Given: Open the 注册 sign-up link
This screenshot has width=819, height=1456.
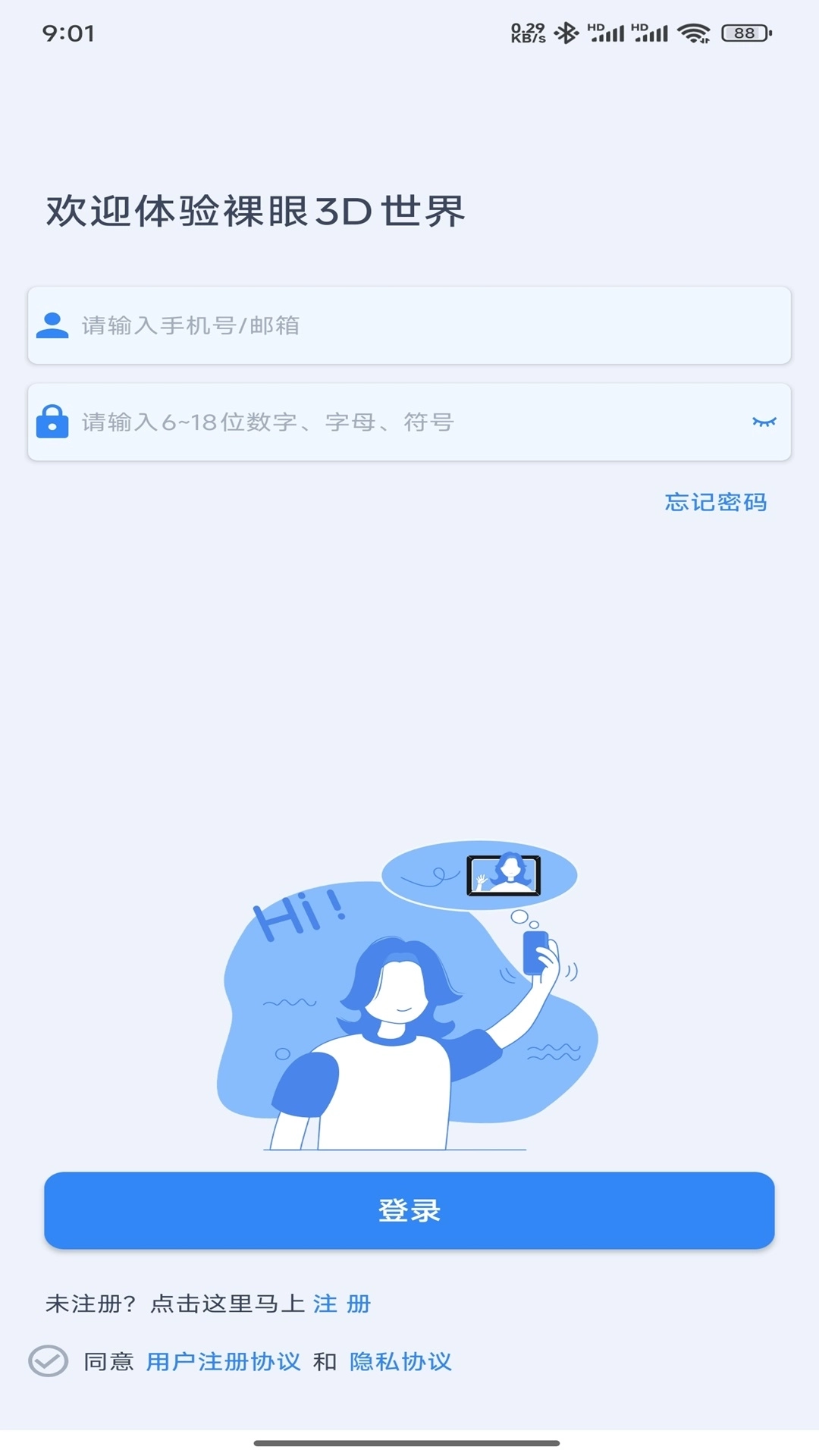Looking at the screenshot, I should [x=342, y=1304].
